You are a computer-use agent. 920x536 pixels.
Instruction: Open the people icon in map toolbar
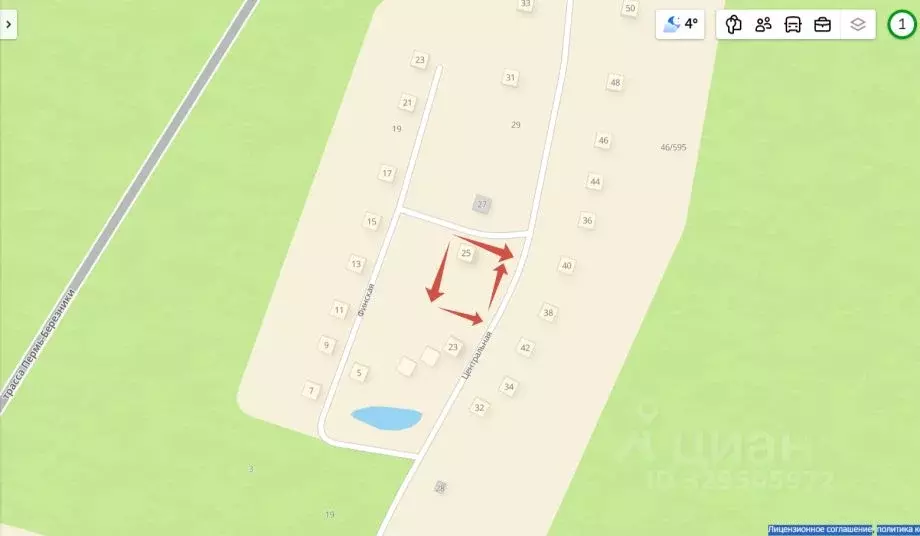[x=763, y=24]
